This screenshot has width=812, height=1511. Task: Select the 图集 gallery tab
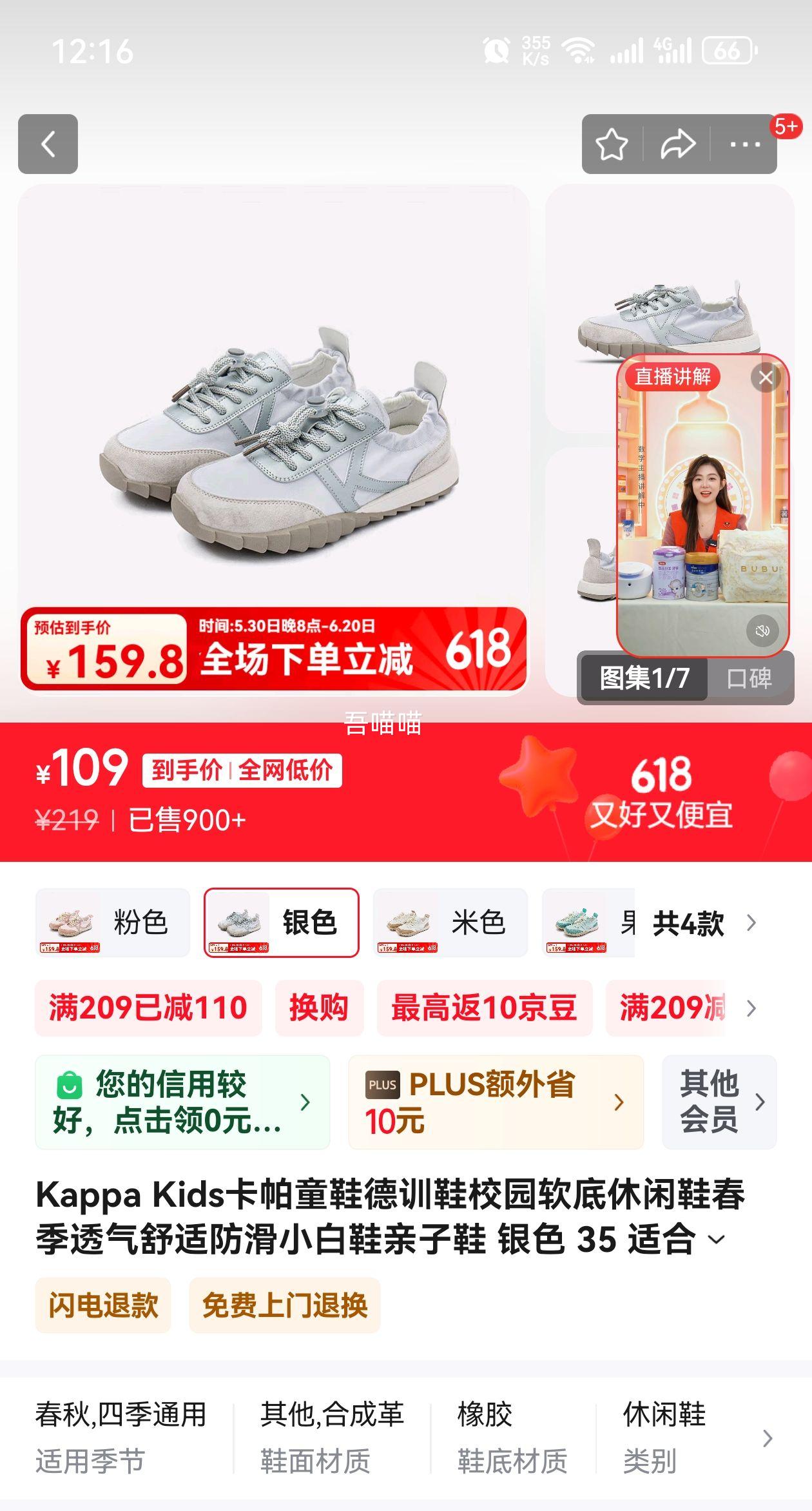tap(644, 678)
